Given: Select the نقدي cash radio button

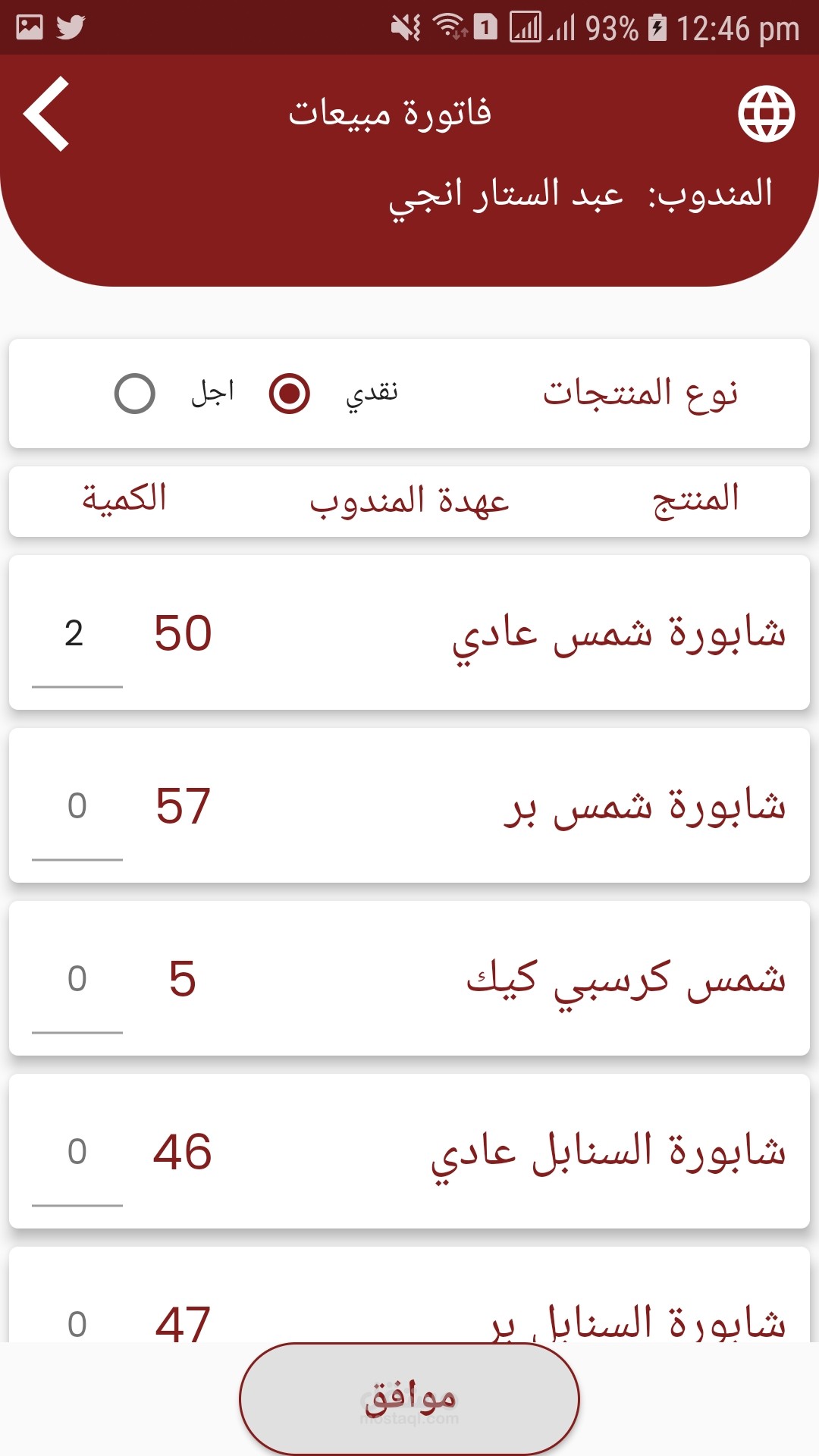Looking at the screenshot, I should click(x=290, y=394).
